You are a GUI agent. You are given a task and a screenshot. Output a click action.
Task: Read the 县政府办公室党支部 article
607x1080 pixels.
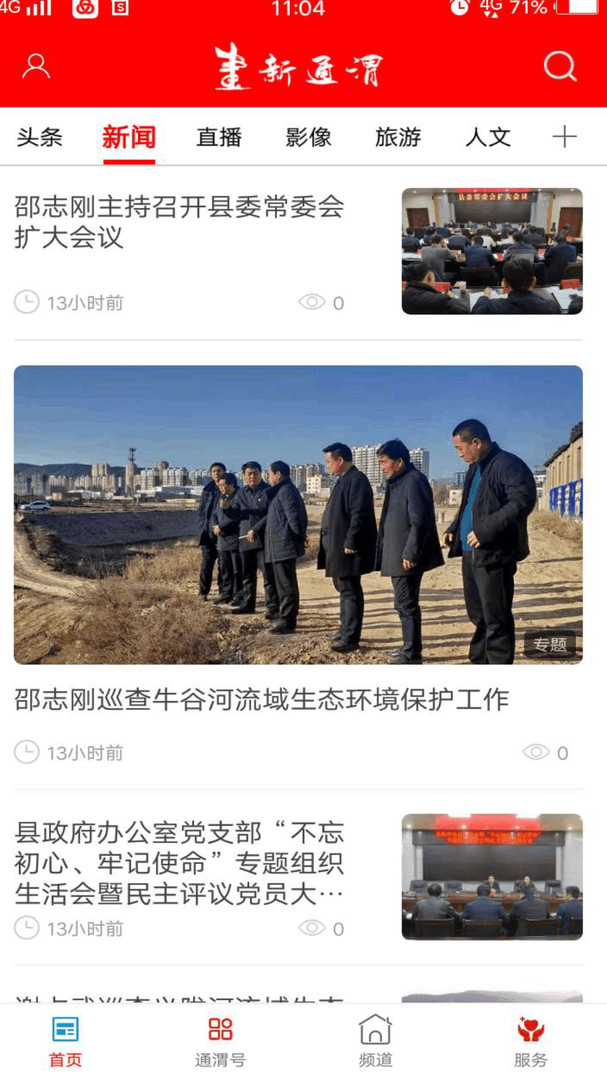coord(180,862)
